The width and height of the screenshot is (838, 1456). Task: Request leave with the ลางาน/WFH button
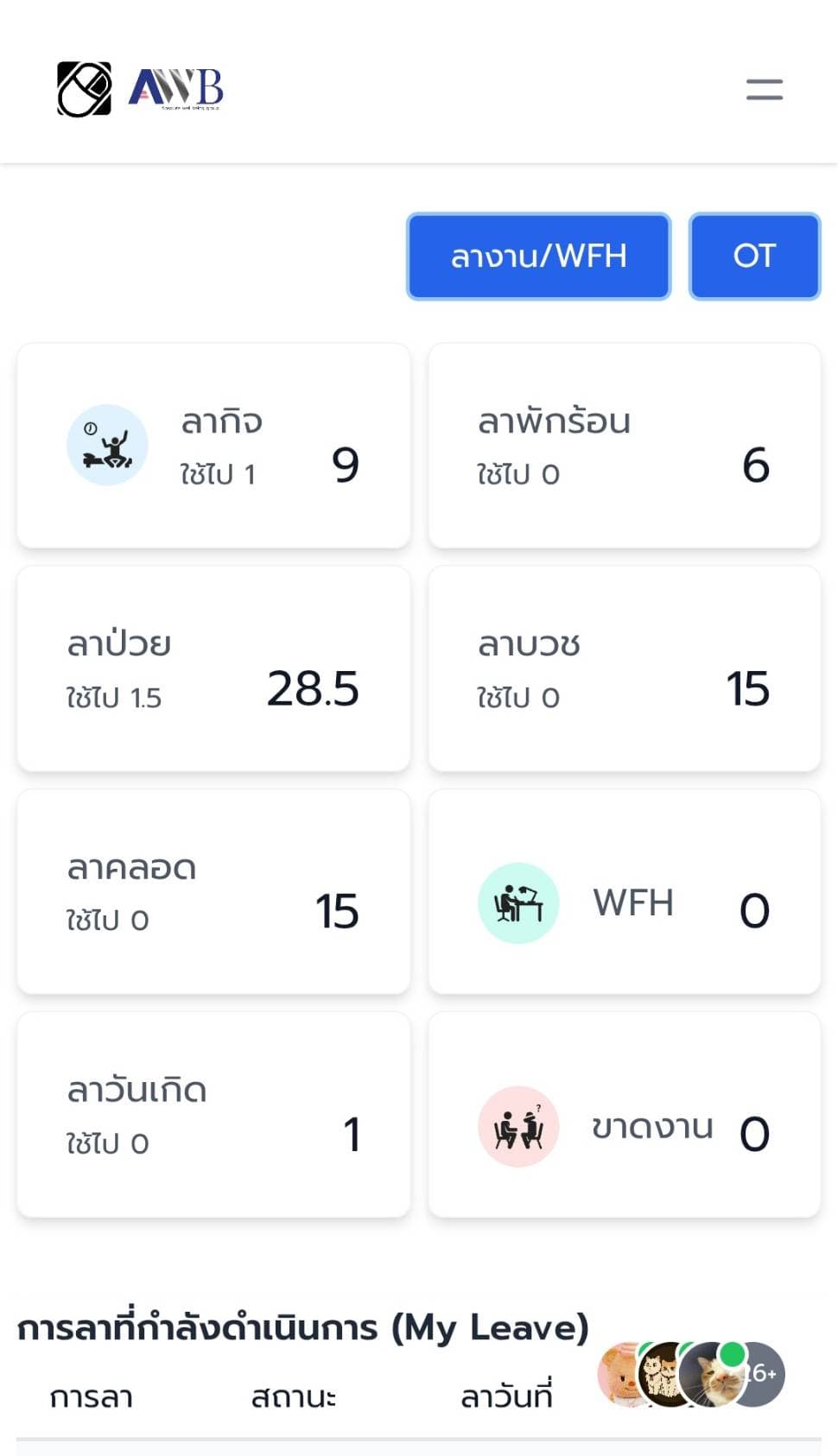click(x=538, y=256)
